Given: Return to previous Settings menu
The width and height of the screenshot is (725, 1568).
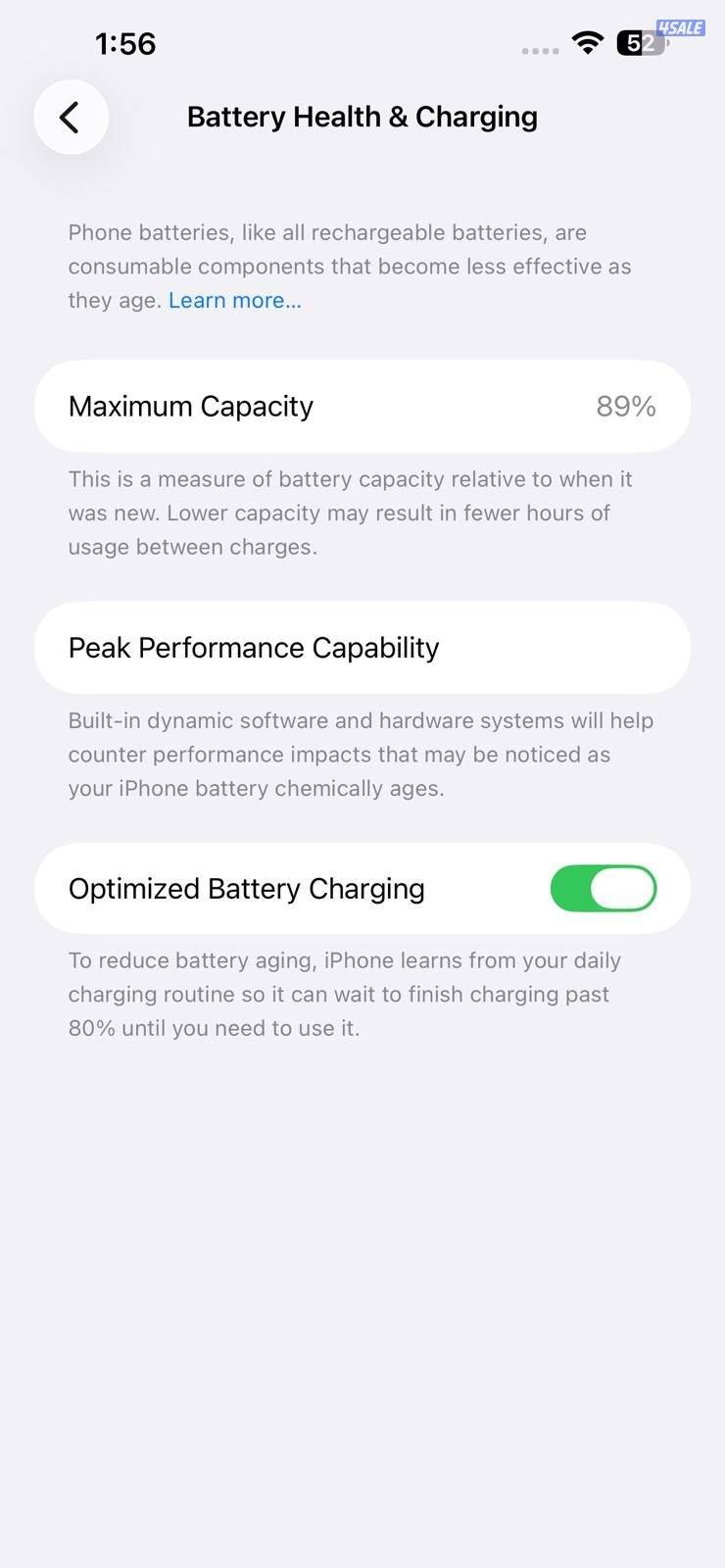Looking at the screenshot, I should tap(71, 117).
